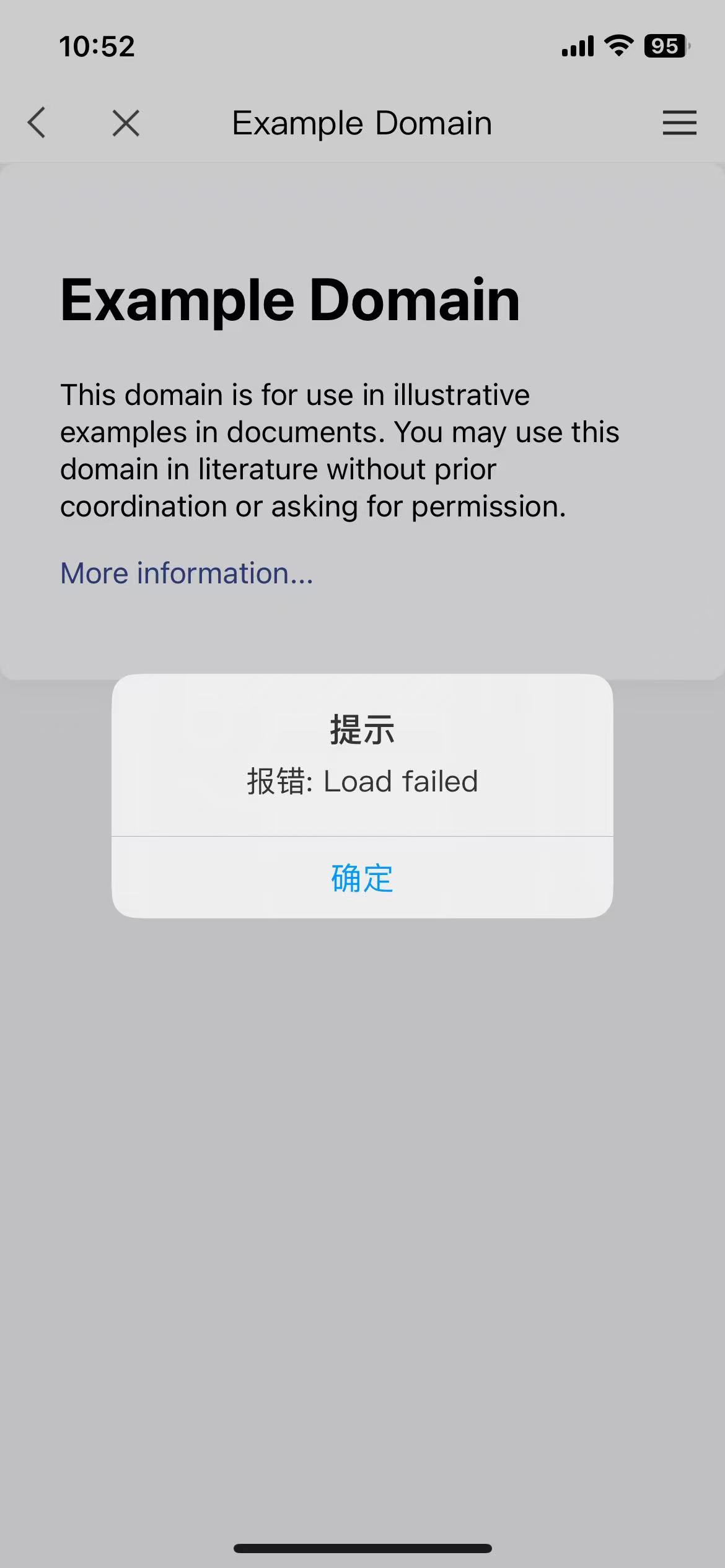
Task: Tap the Example Domain title bar text
Action: (362, 122)
